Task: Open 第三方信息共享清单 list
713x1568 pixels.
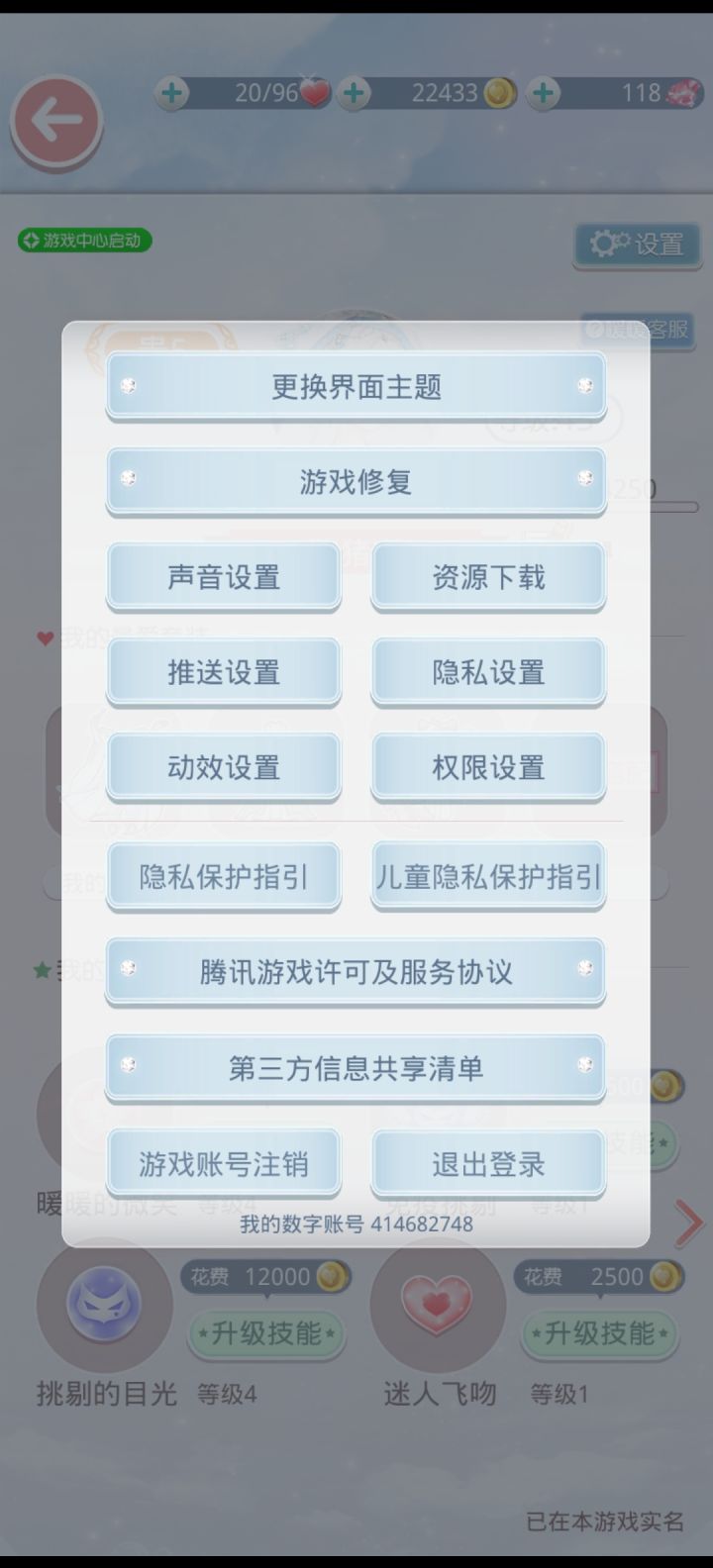Action: [x=356, y=1068]
